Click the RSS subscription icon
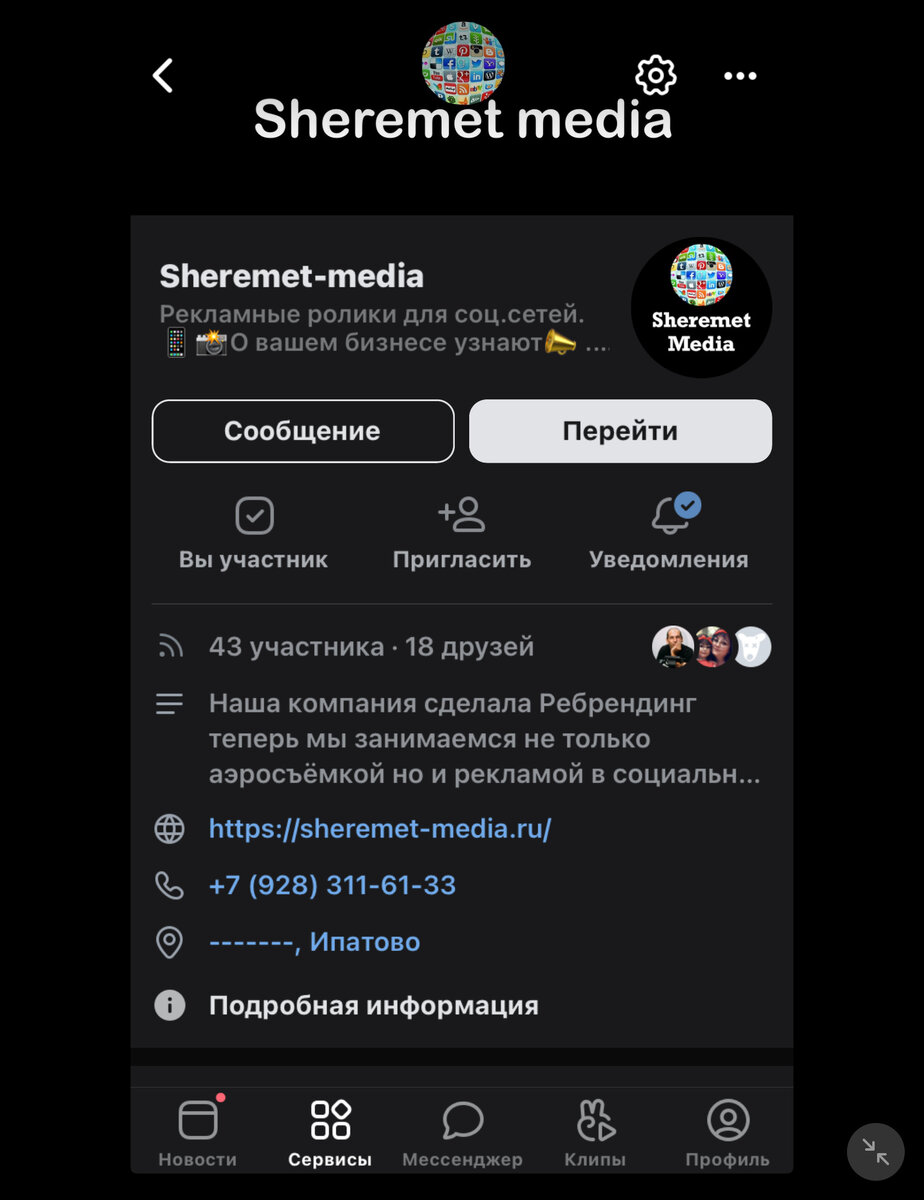924x1200 pixels. (170, 646)
